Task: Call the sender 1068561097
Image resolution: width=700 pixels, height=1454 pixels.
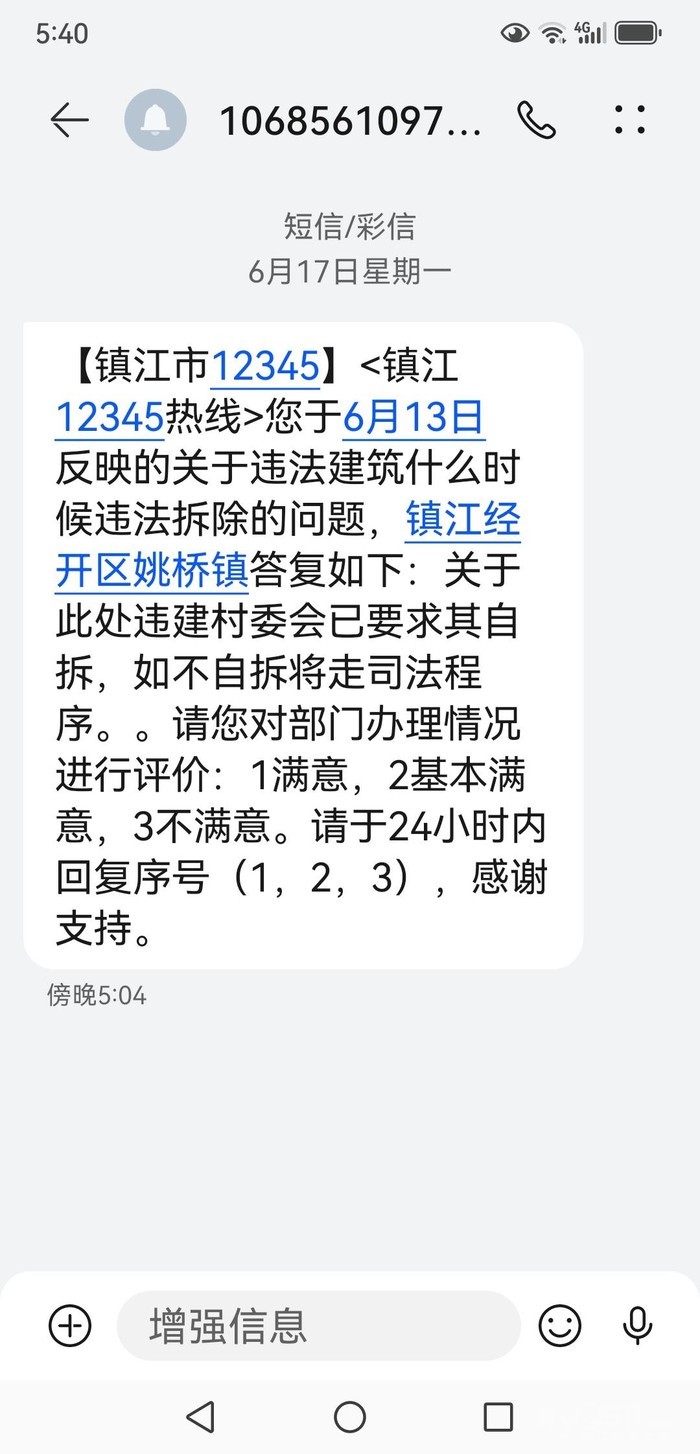Action: [x=536, y=121]
